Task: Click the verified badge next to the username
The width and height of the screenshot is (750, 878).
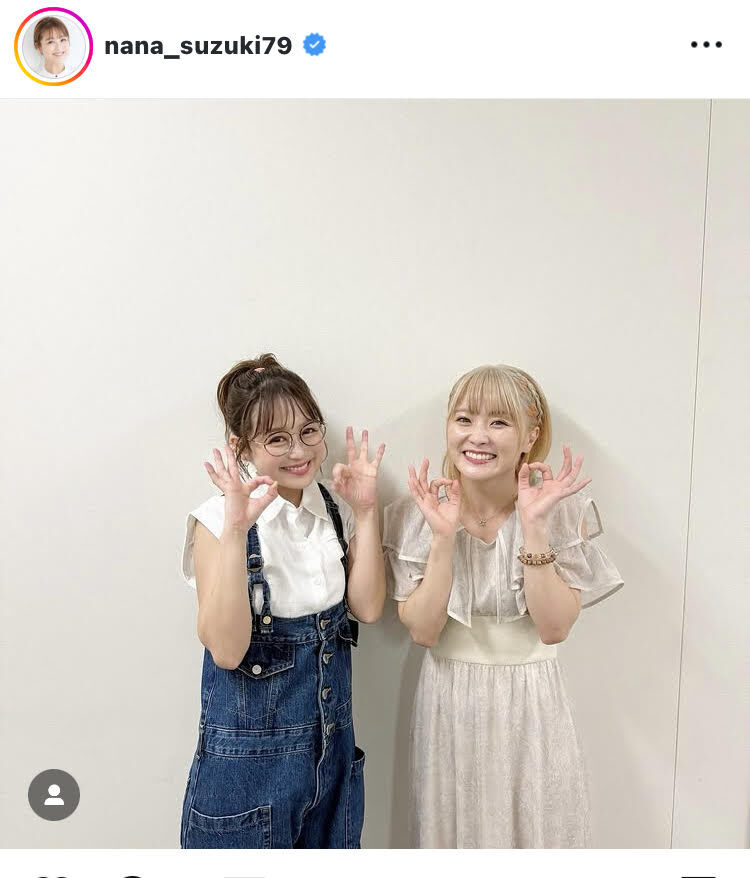Action: [314, 44]
